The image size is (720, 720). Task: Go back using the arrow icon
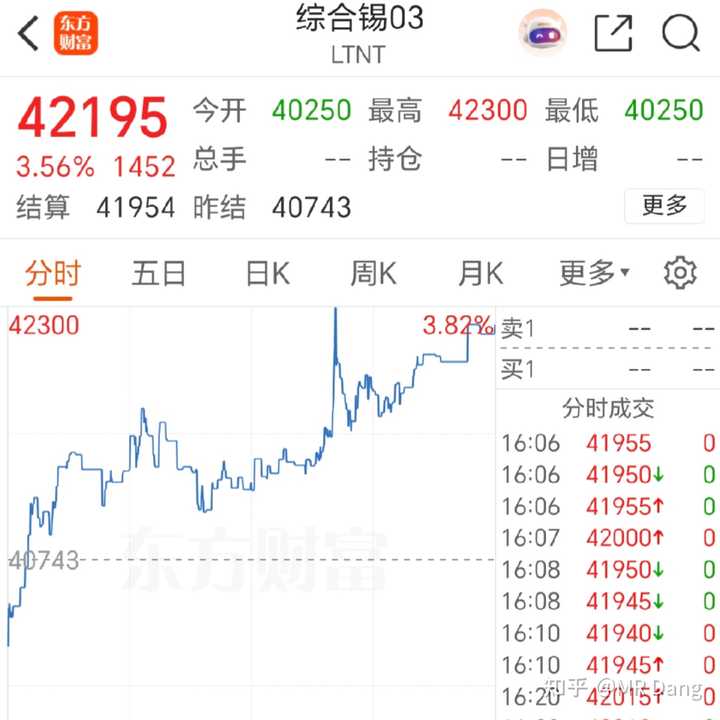pyautogui.click(x=30, y=33)
